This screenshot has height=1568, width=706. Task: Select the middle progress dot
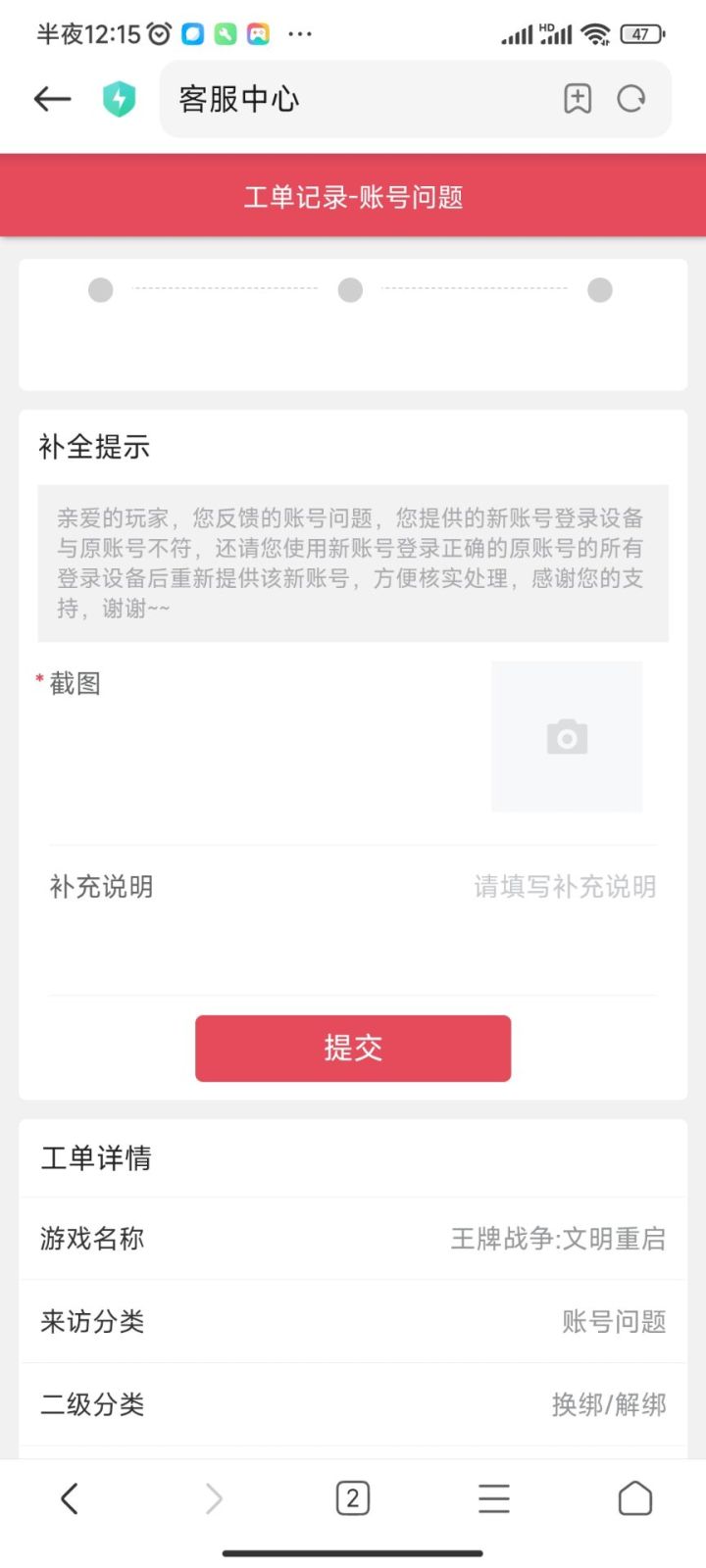click(x=350, y=290)
